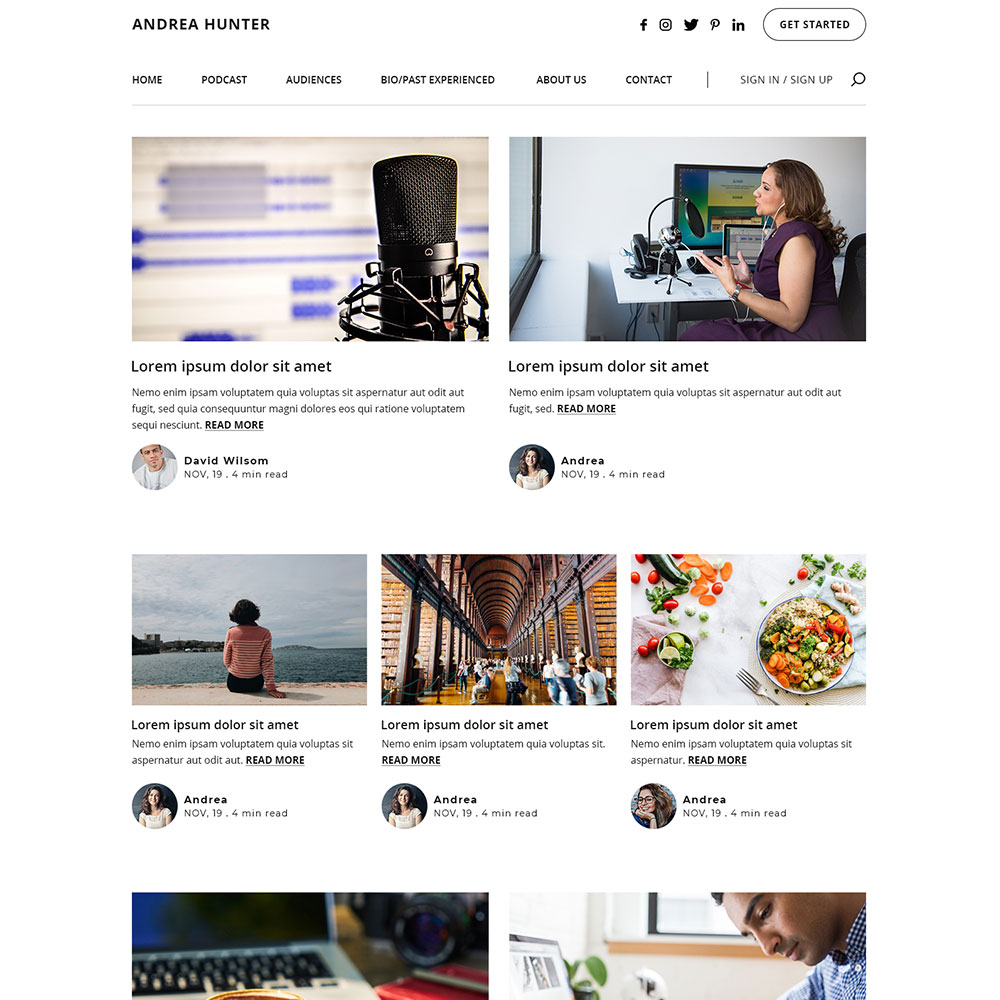Go to the Home page

click(x=147, y=80)
